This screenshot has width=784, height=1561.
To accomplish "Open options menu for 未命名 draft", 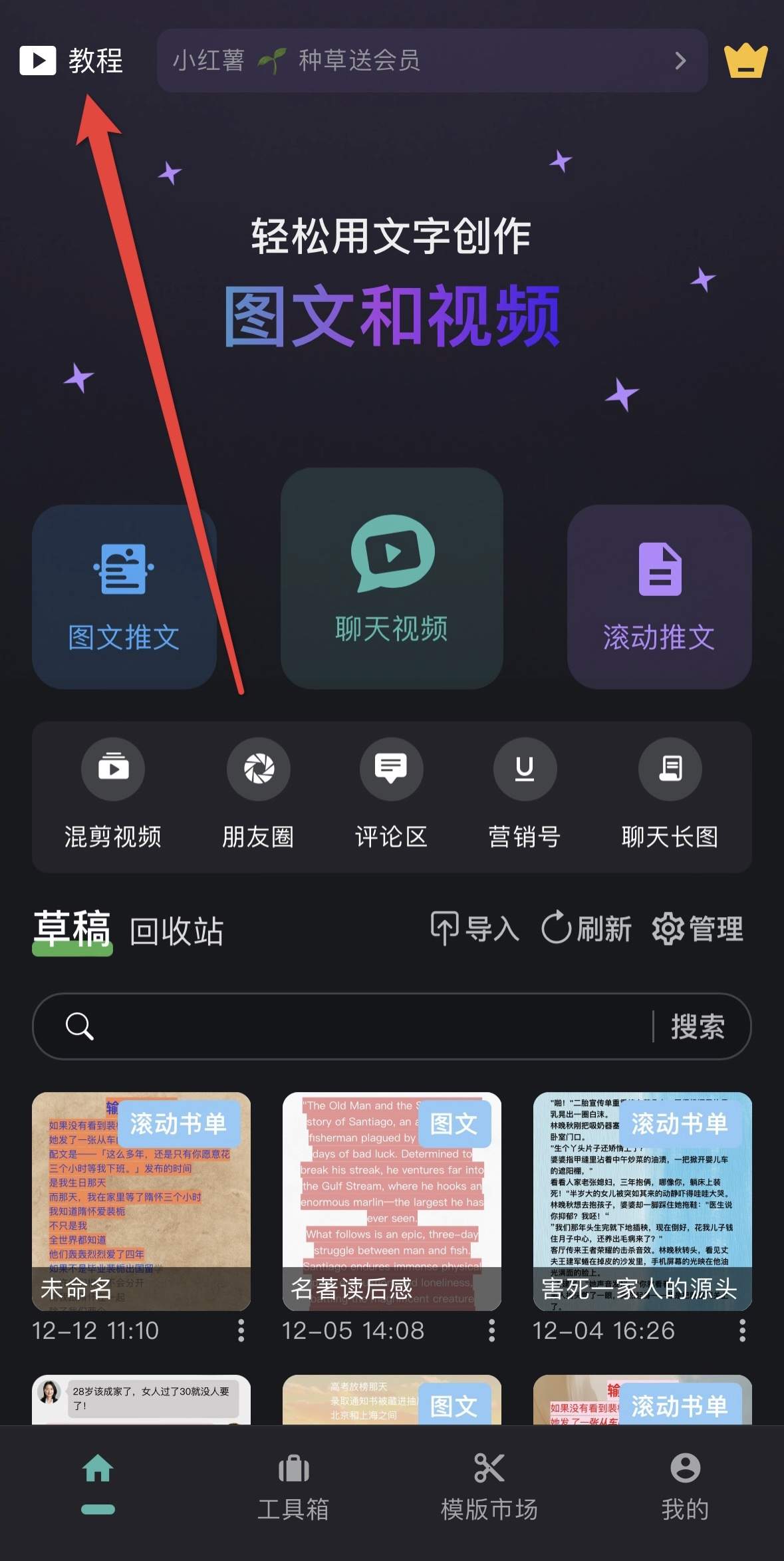I will pyautogui.click(x=240, y=1331).
